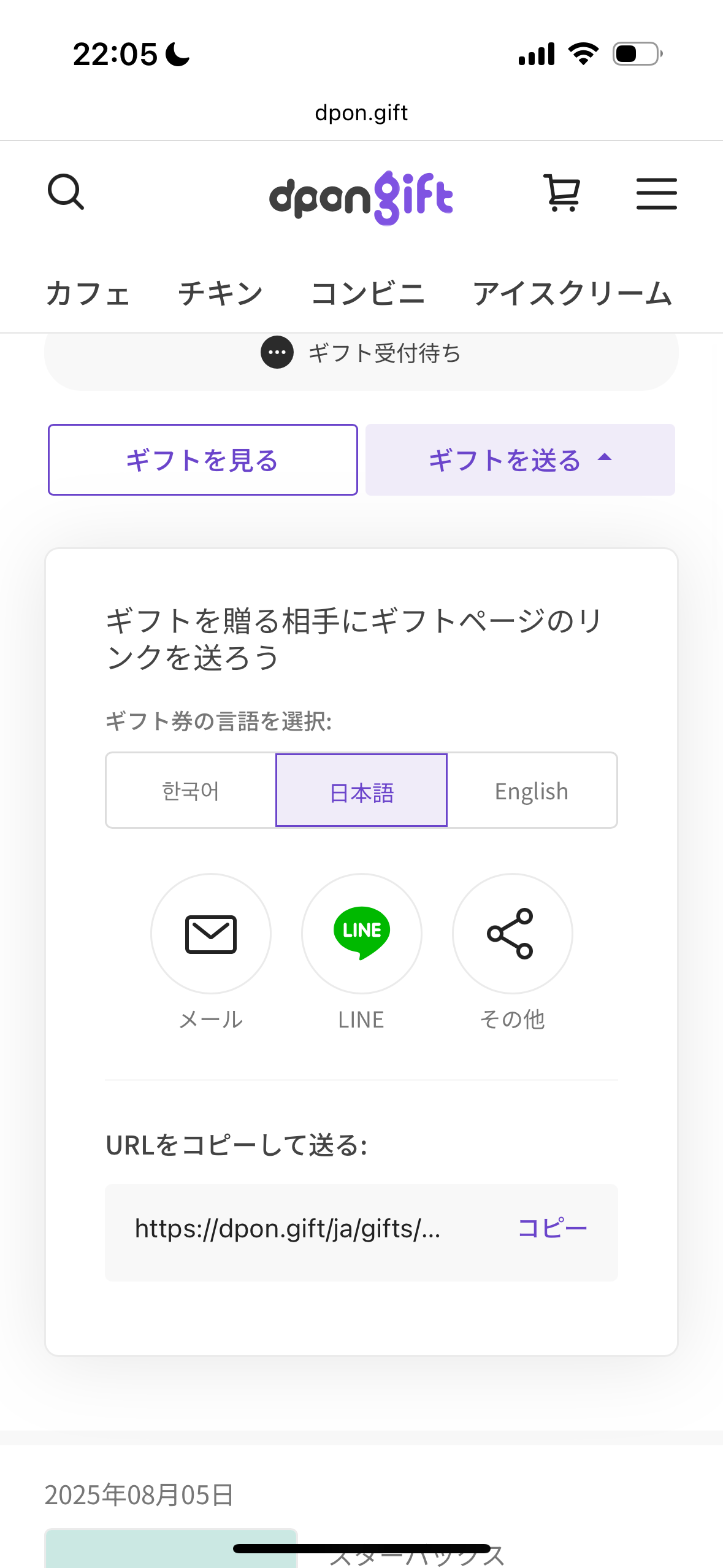This screenshot has width=723, height=1568.
Task: Switch to the コンビニ category
Action: click(x=368, y=293)
